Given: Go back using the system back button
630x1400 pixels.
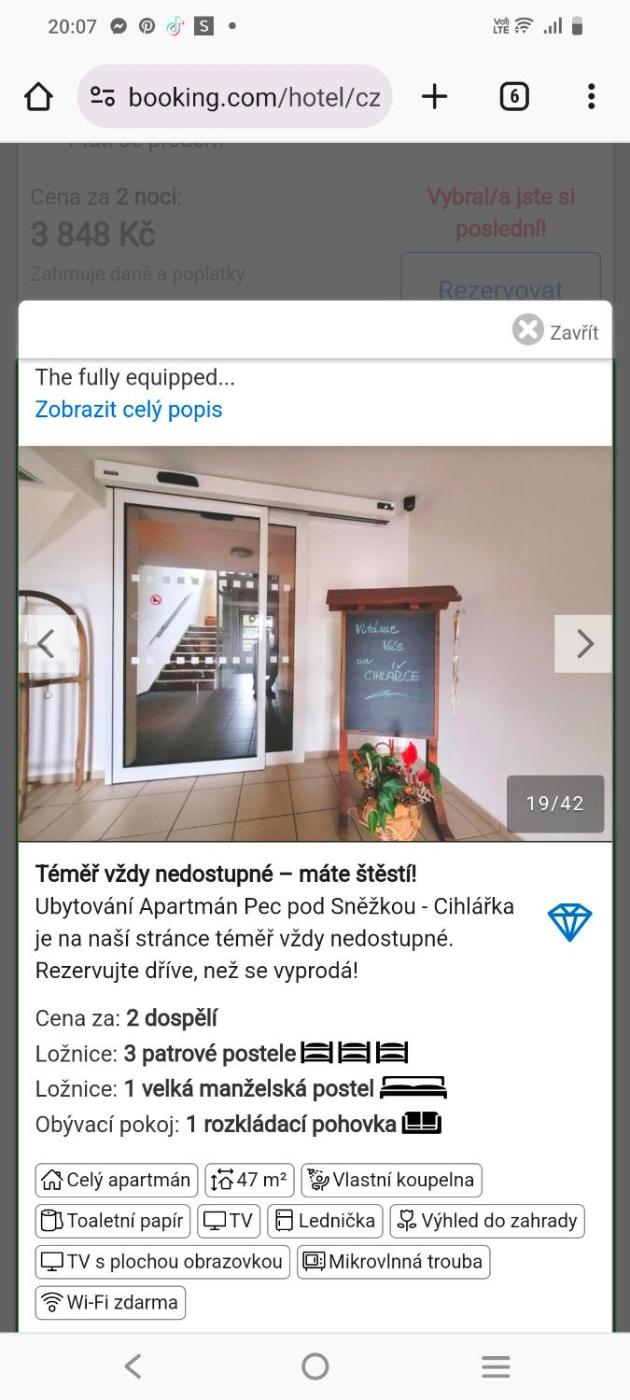Looking at the screenshot, I should 133,1366.
